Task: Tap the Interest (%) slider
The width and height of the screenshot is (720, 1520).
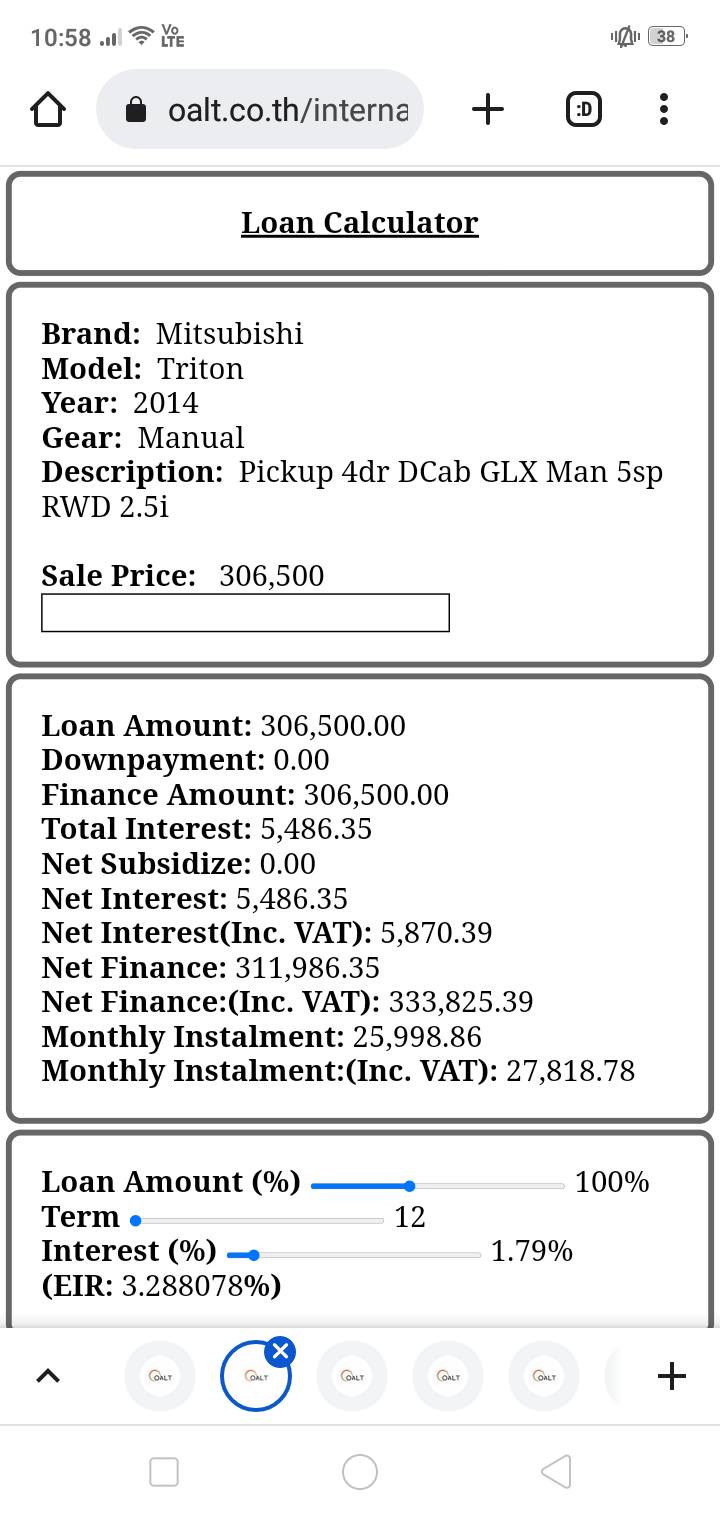Action: (x=253, y=1255)
